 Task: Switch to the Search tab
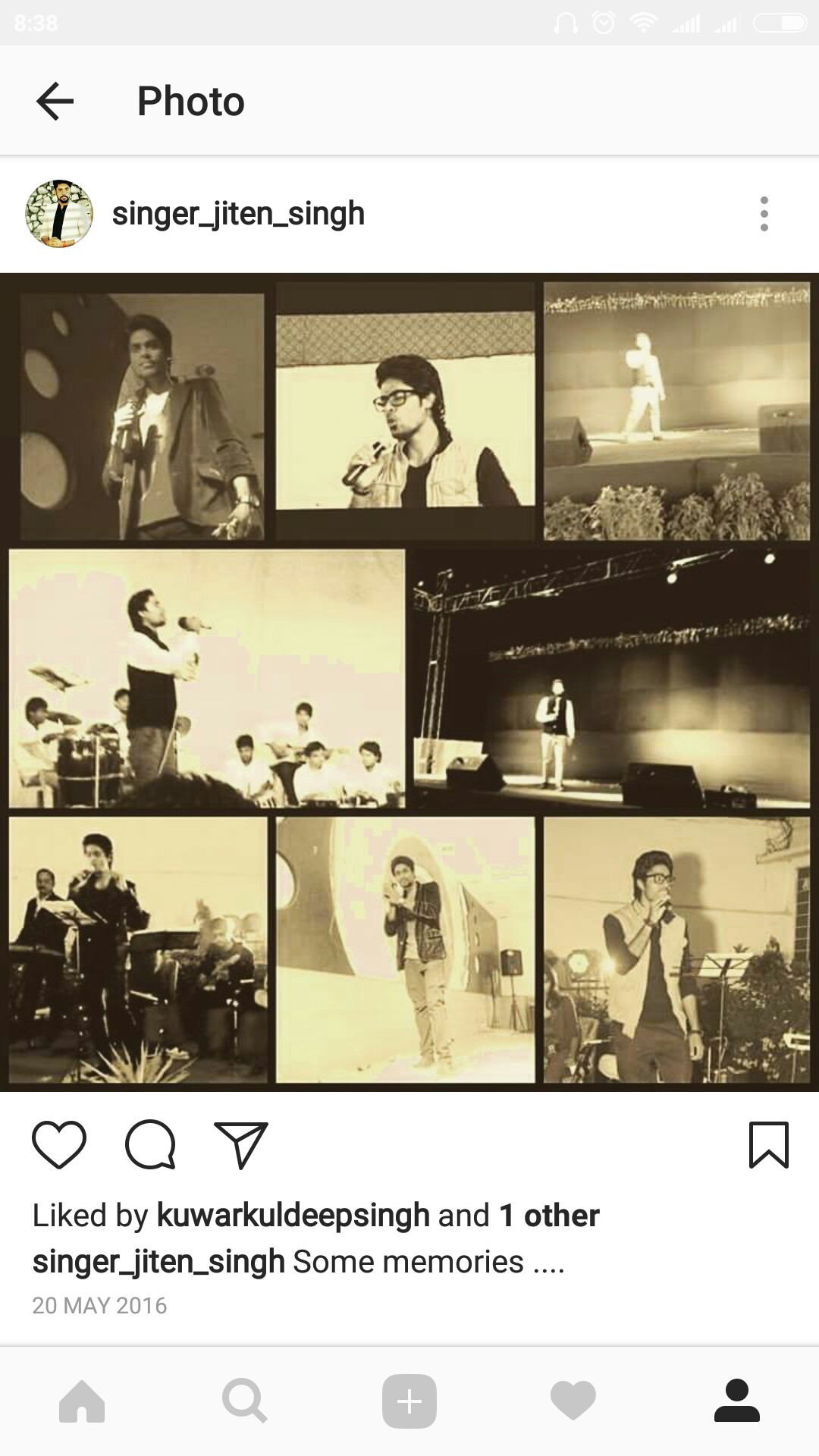tap(245, 1401)
